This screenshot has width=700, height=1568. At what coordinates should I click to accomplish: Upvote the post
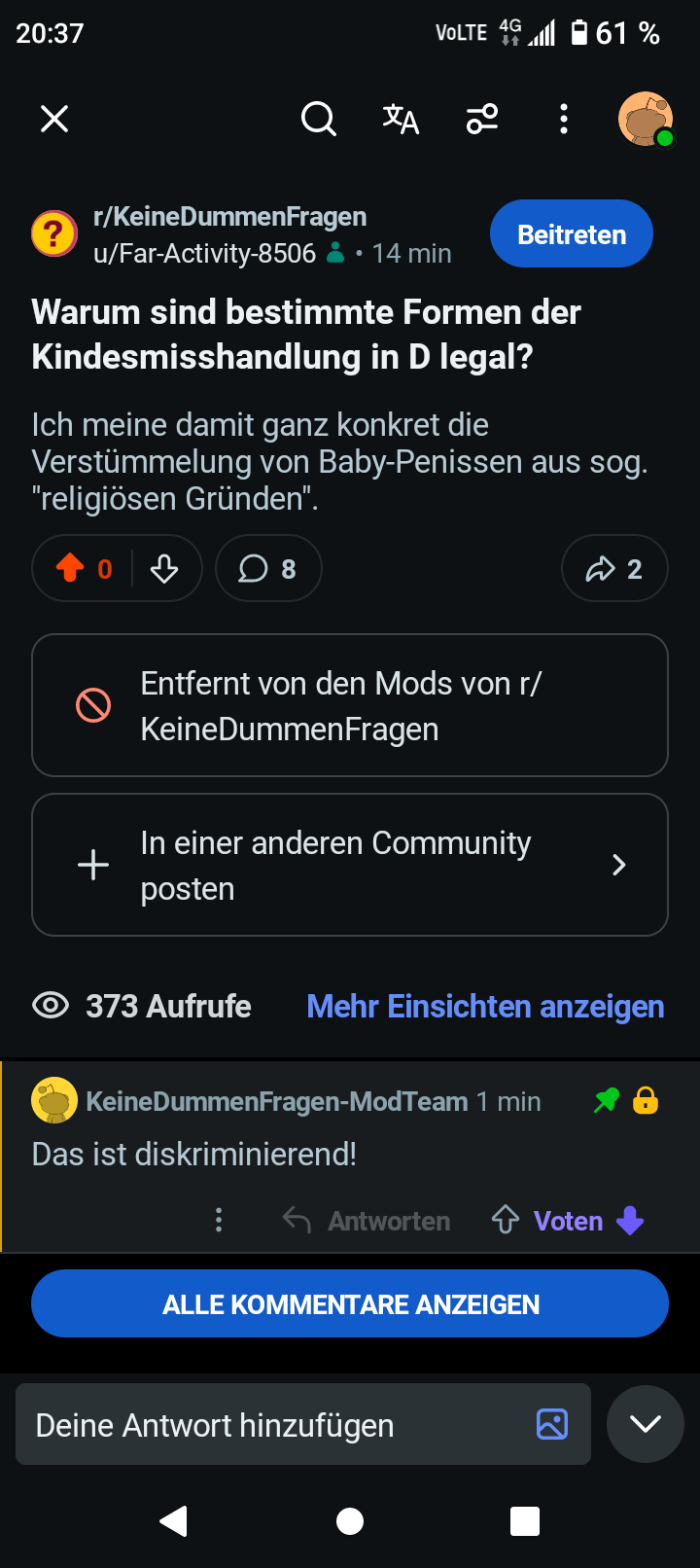coord(71,568)
